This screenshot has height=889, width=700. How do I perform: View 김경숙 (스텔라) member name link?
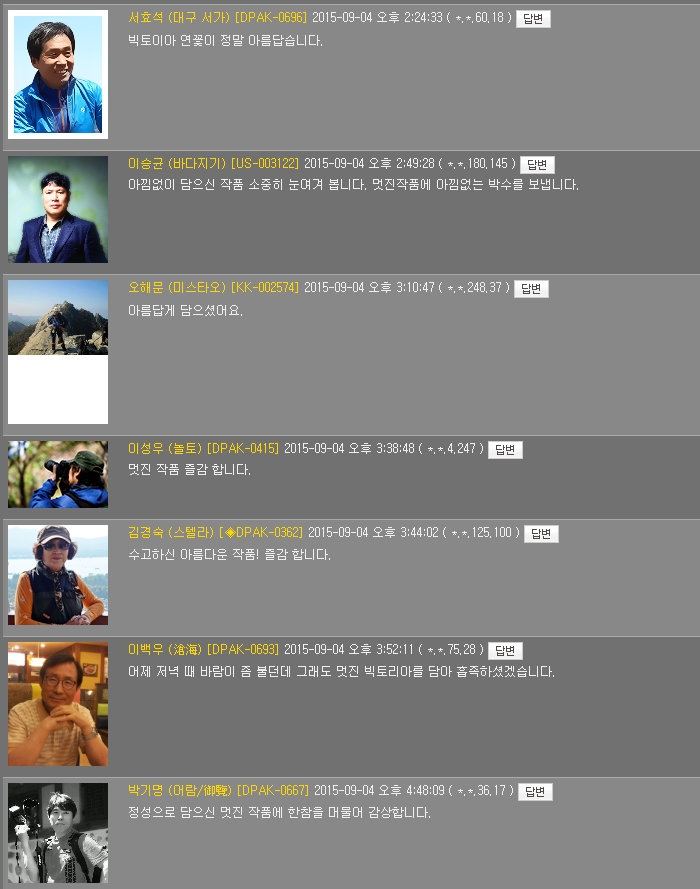pos(172,533)
